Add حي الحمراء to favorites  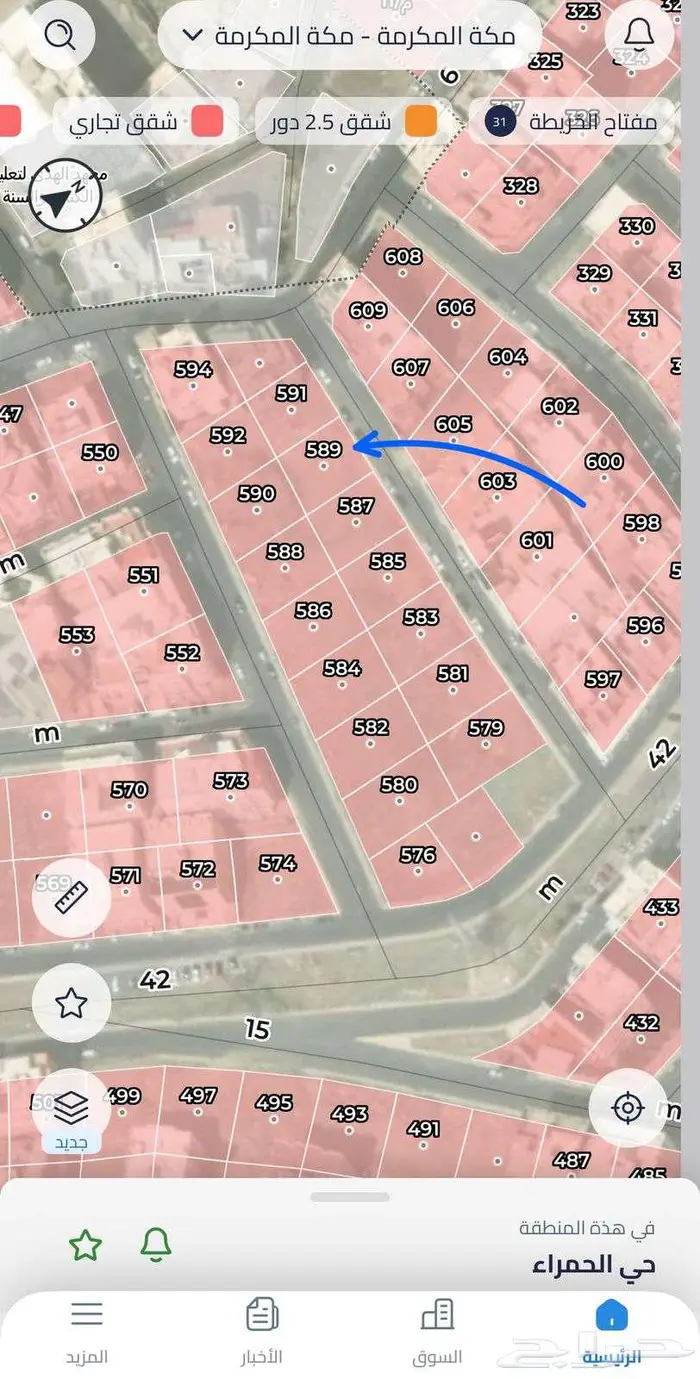(86, 1245)
